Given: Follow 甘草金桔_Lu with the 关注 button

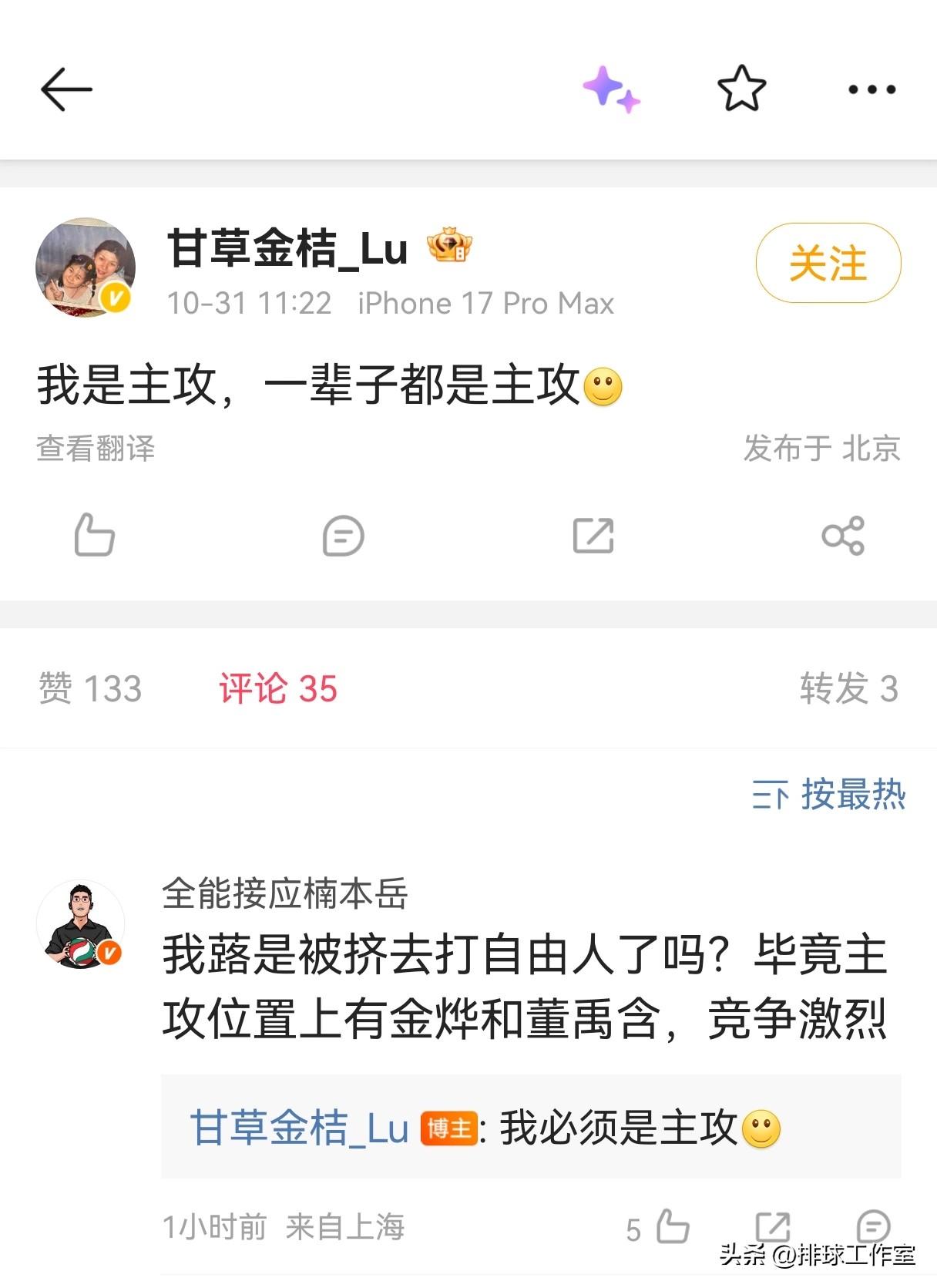Looking at the screenshot, I should (828, 263).
